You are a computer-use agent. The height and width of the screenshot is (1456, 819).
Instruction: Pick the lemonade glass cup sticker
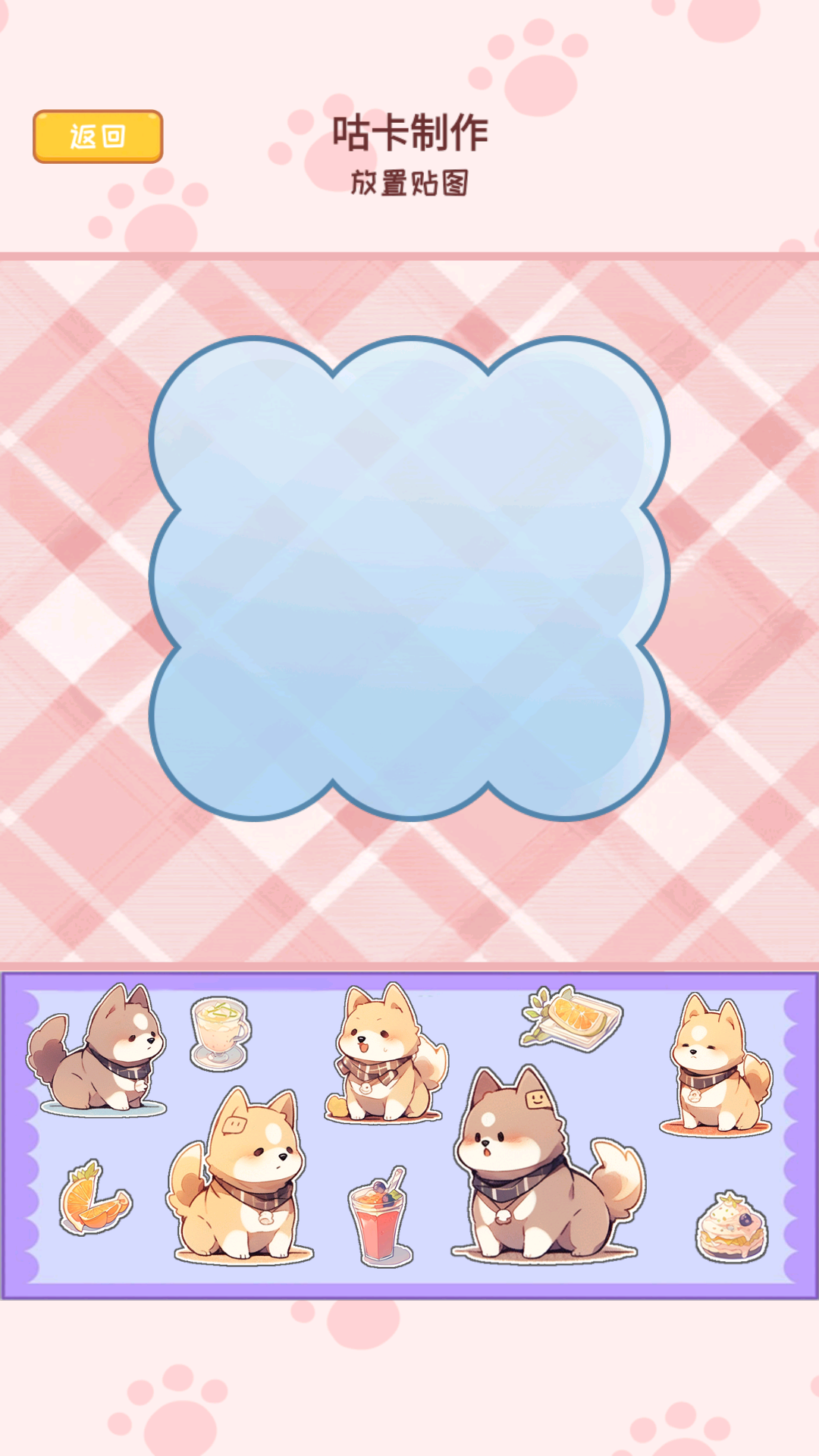(219, 1032)
